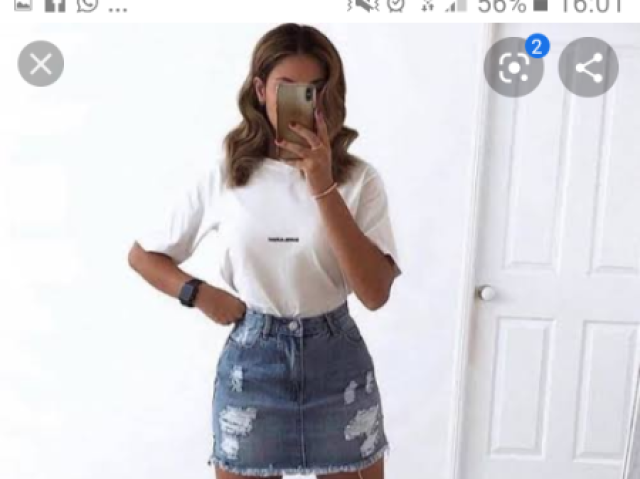Share this image

pos(588,68)
